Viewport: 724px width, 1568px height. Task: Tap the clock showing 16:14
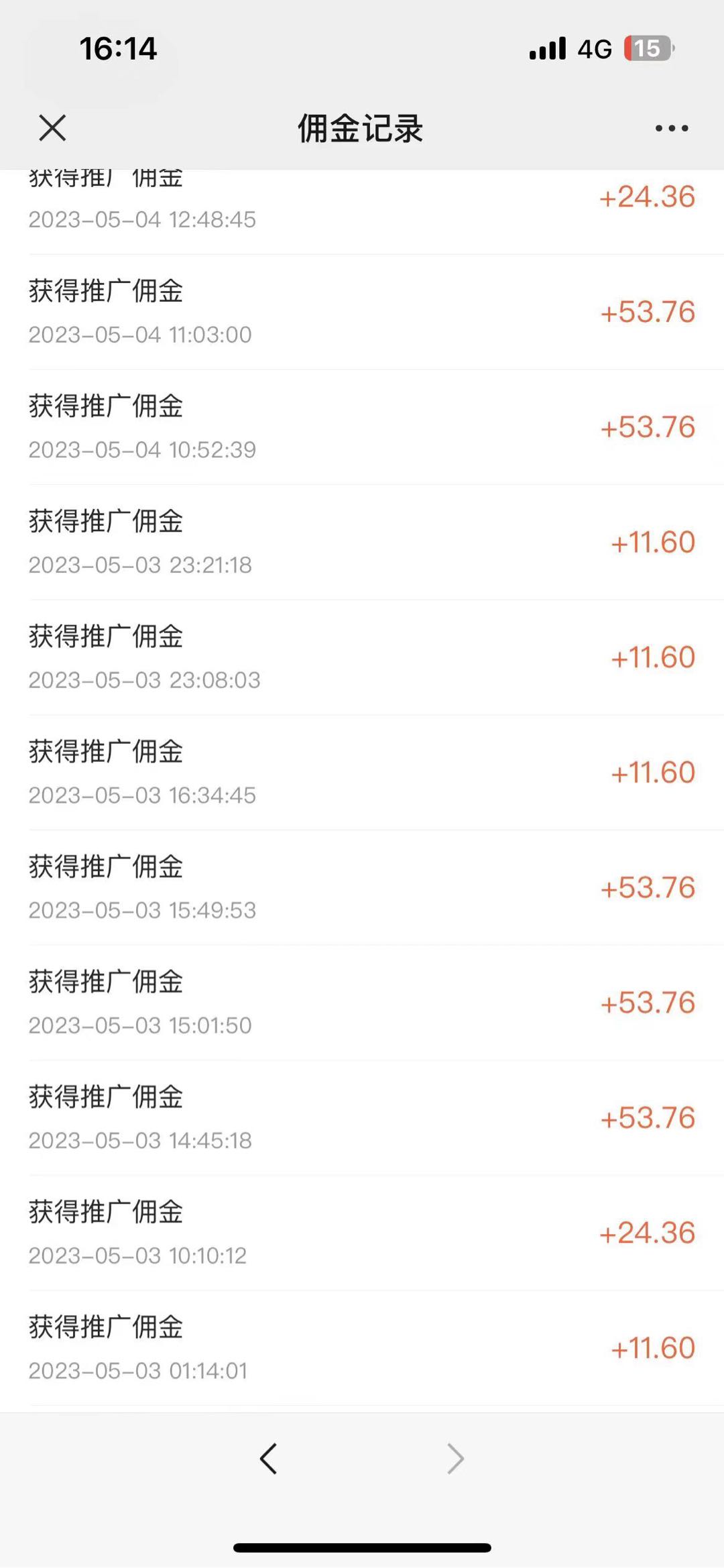[117, 48]
